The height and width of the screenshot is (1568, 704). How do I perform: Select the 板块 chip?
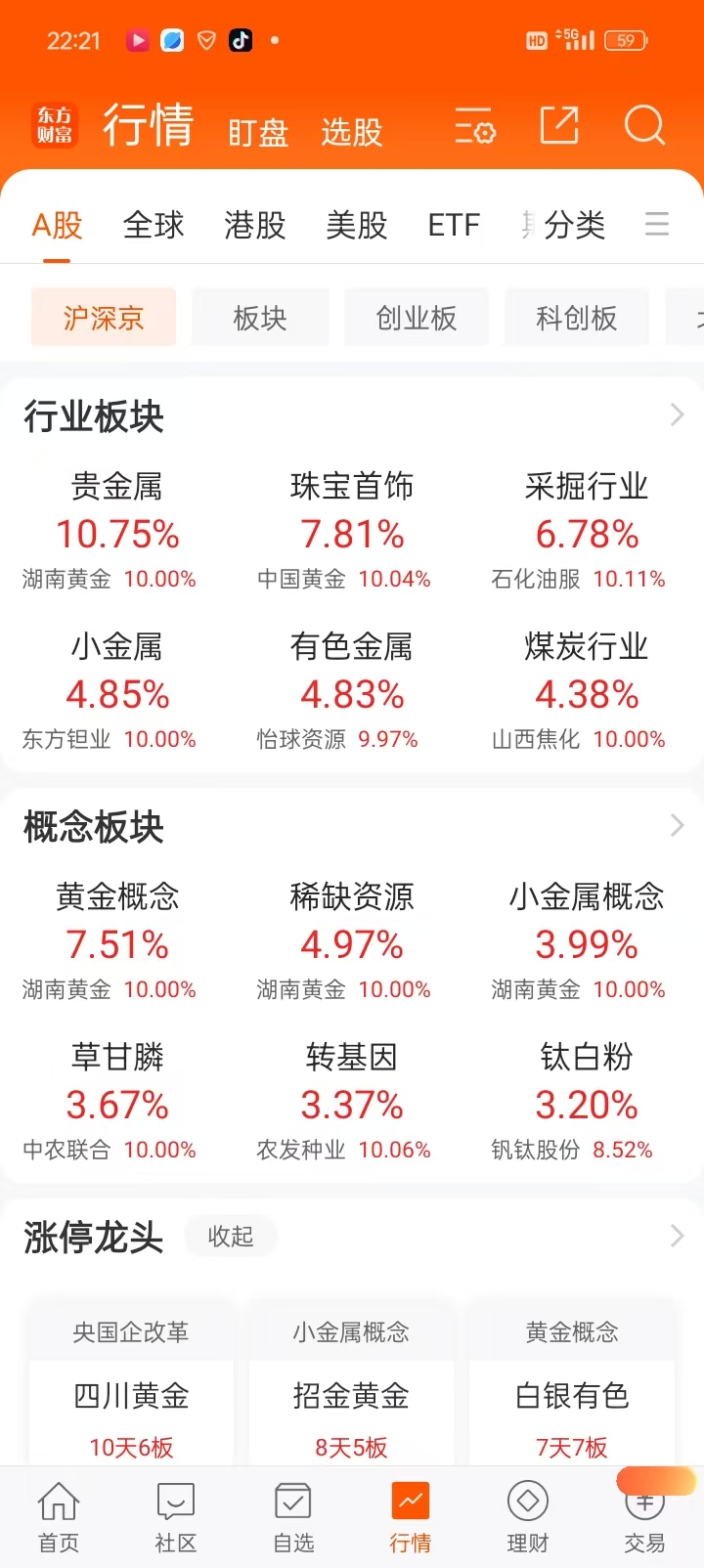point(260,317)
